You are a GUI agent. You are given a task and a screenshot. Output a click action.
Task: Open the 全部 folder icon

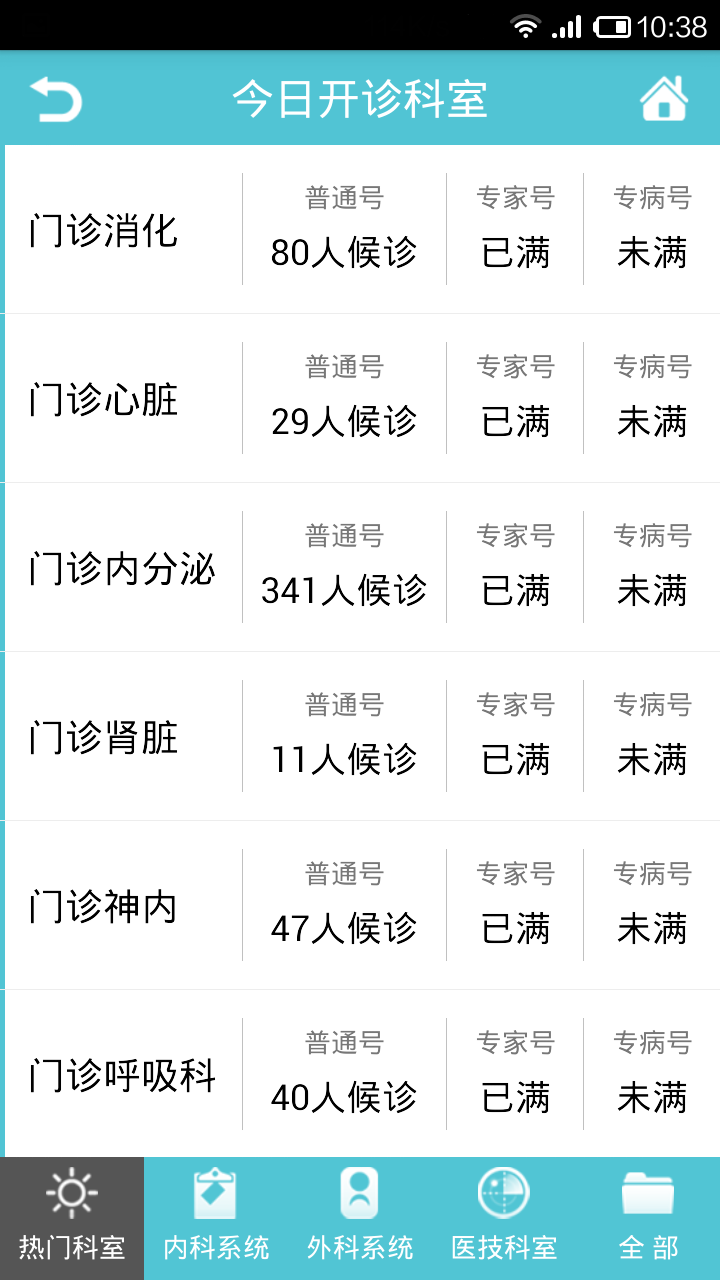click(647, 1192)
